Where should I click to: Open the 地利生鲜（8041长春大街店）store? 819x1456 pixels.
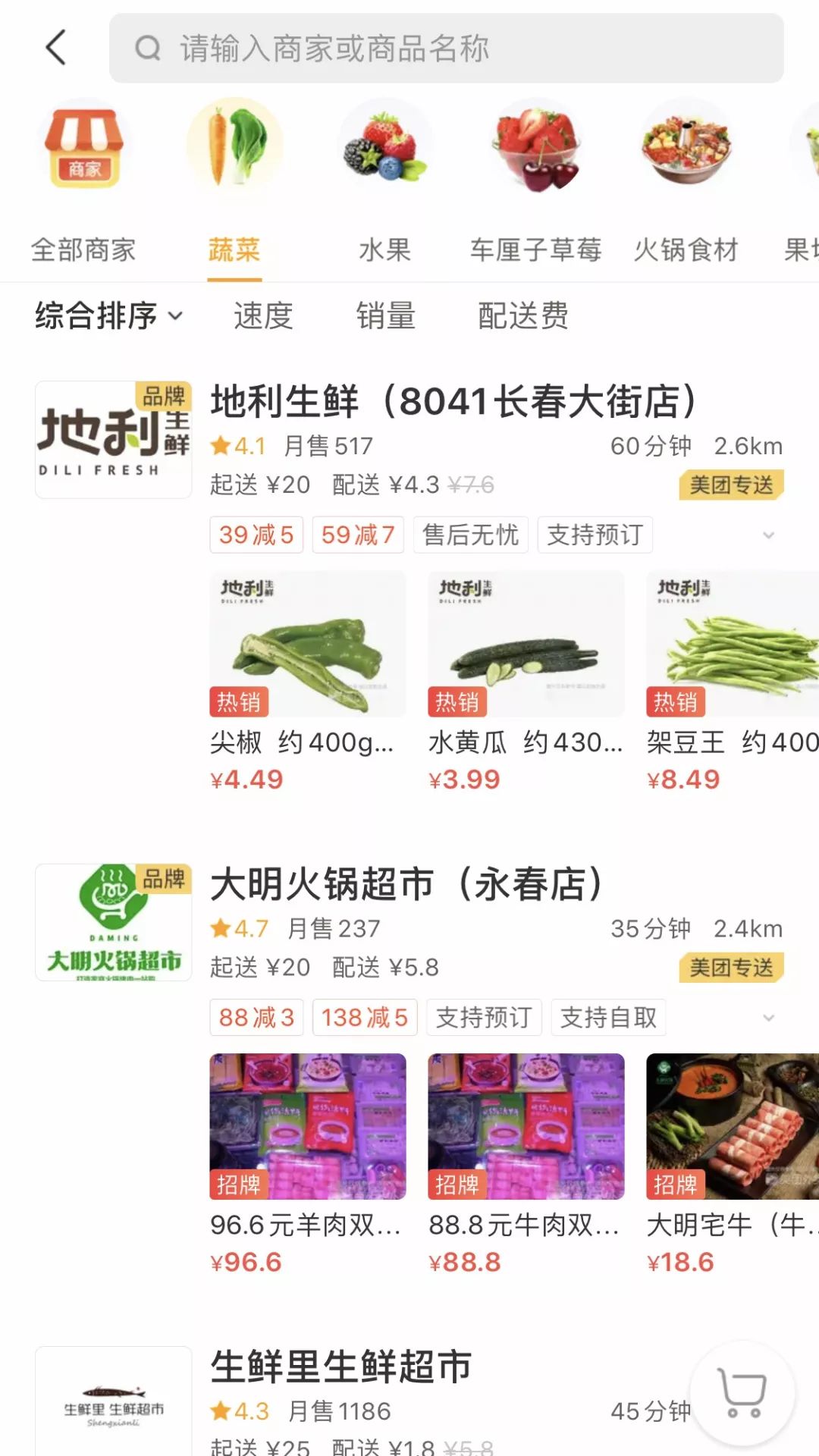[x=455, y=402]
